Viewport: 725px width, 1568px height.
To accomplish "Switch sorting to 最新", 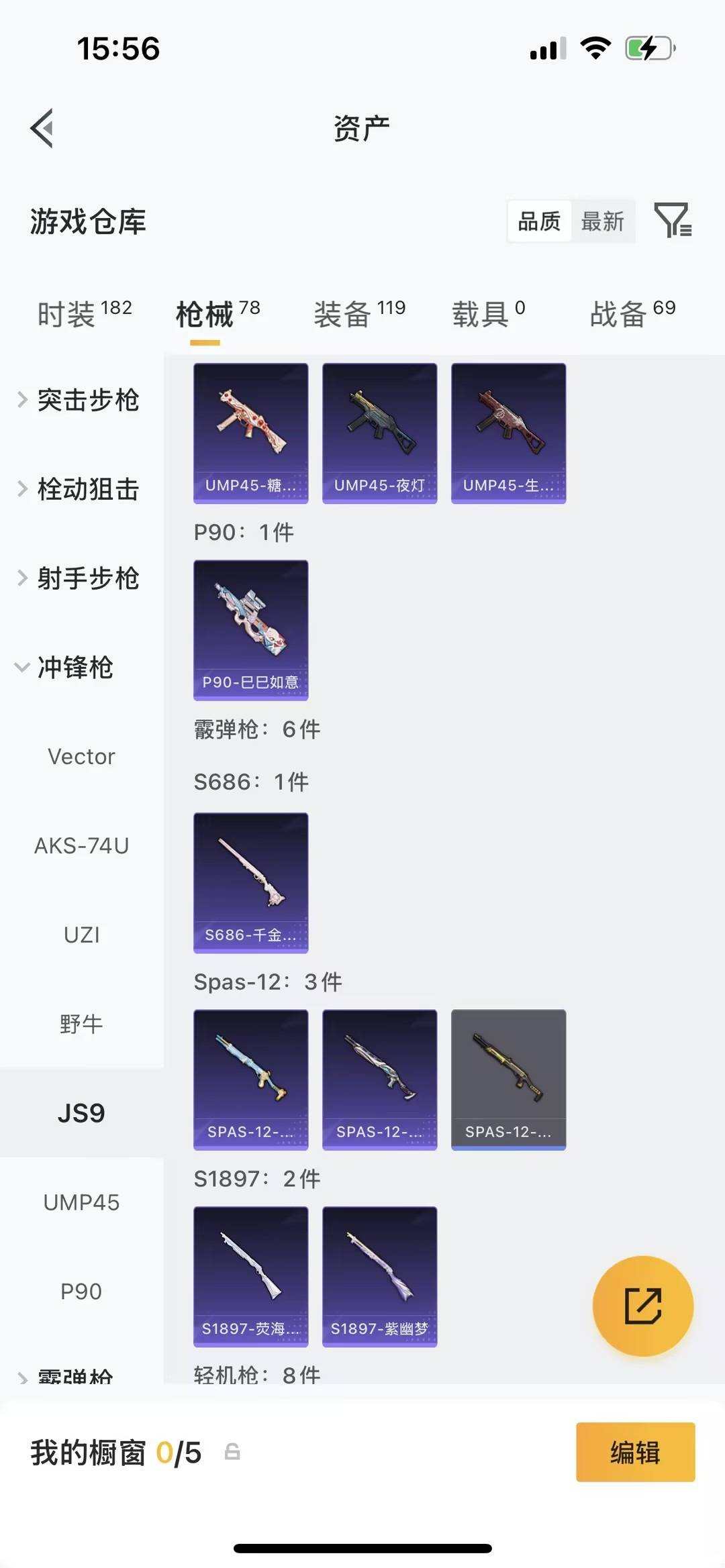I will 603,221.
